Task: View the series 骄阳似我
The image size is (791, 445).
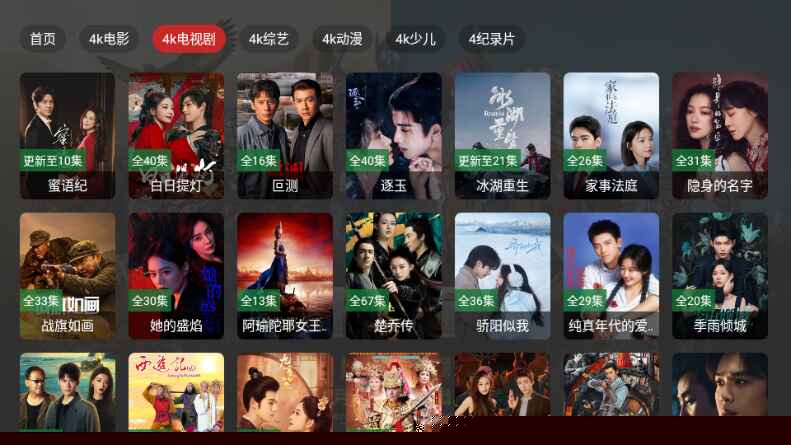Action: pyautogui.click(x=502, y=275)
